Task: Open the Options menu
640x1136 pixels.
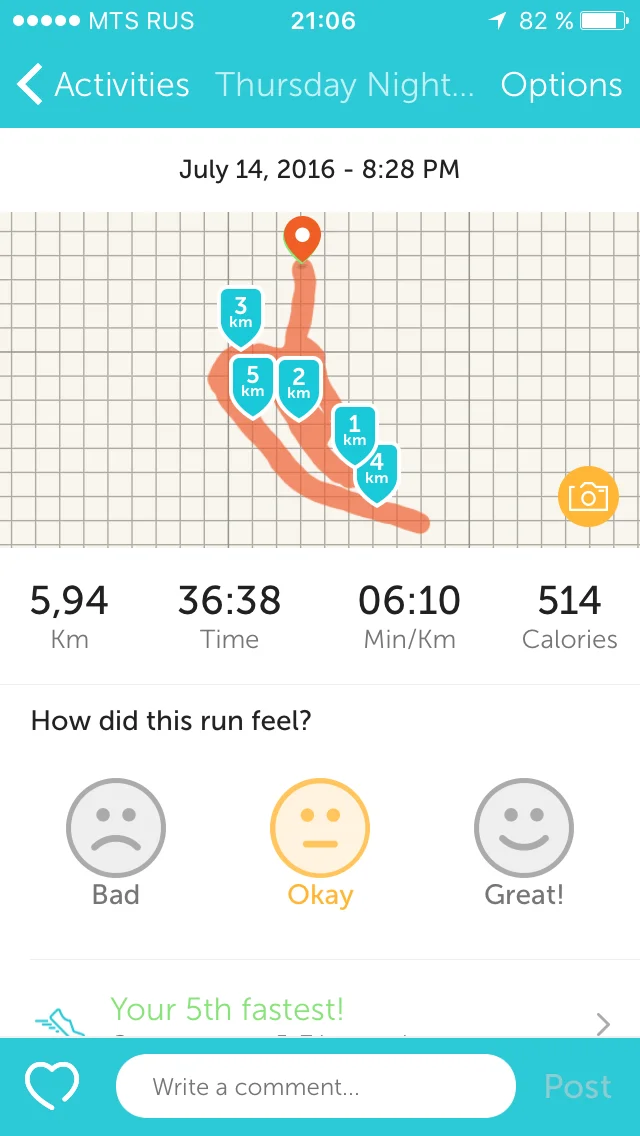Action: coord(561,85)
